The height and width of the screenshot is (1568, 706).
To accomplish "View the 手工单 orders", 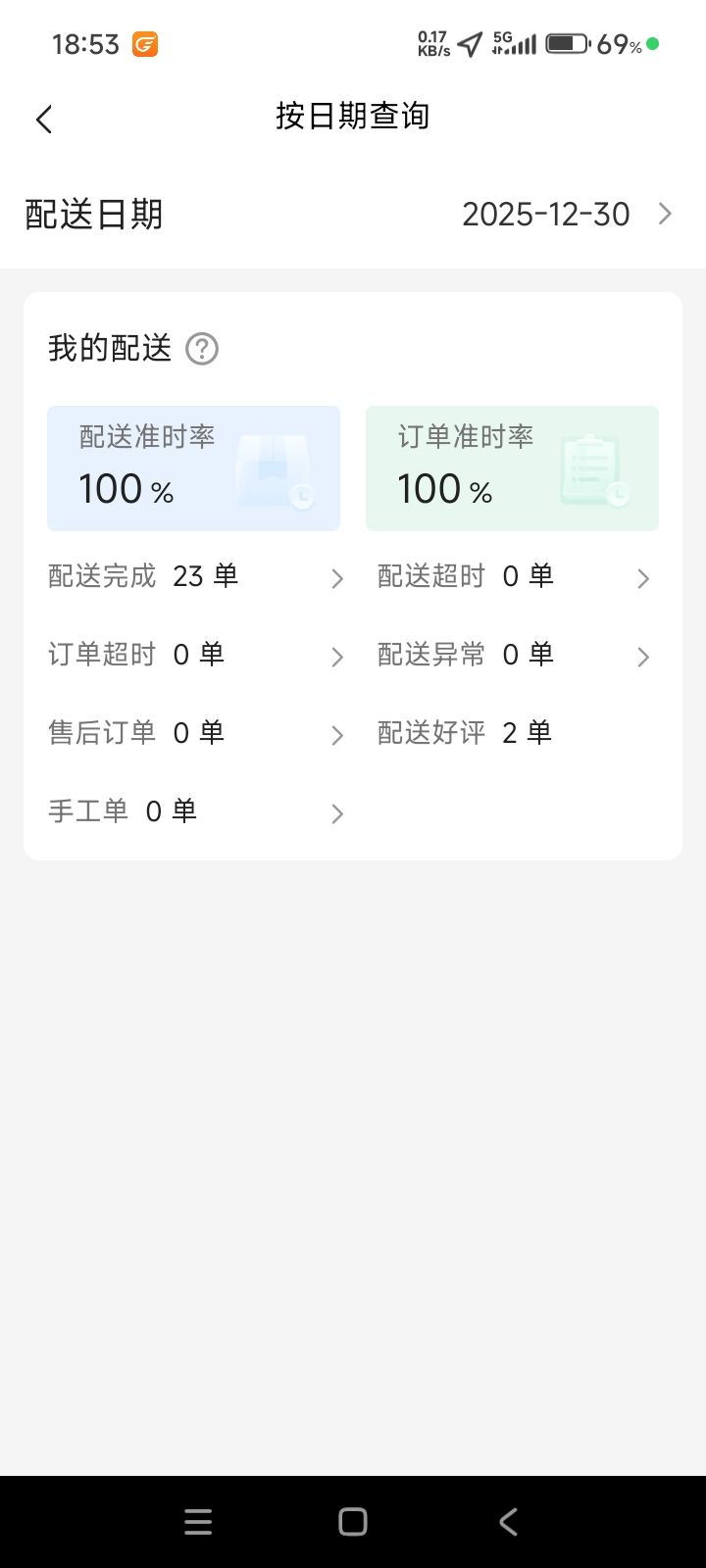I will [196, 812].
